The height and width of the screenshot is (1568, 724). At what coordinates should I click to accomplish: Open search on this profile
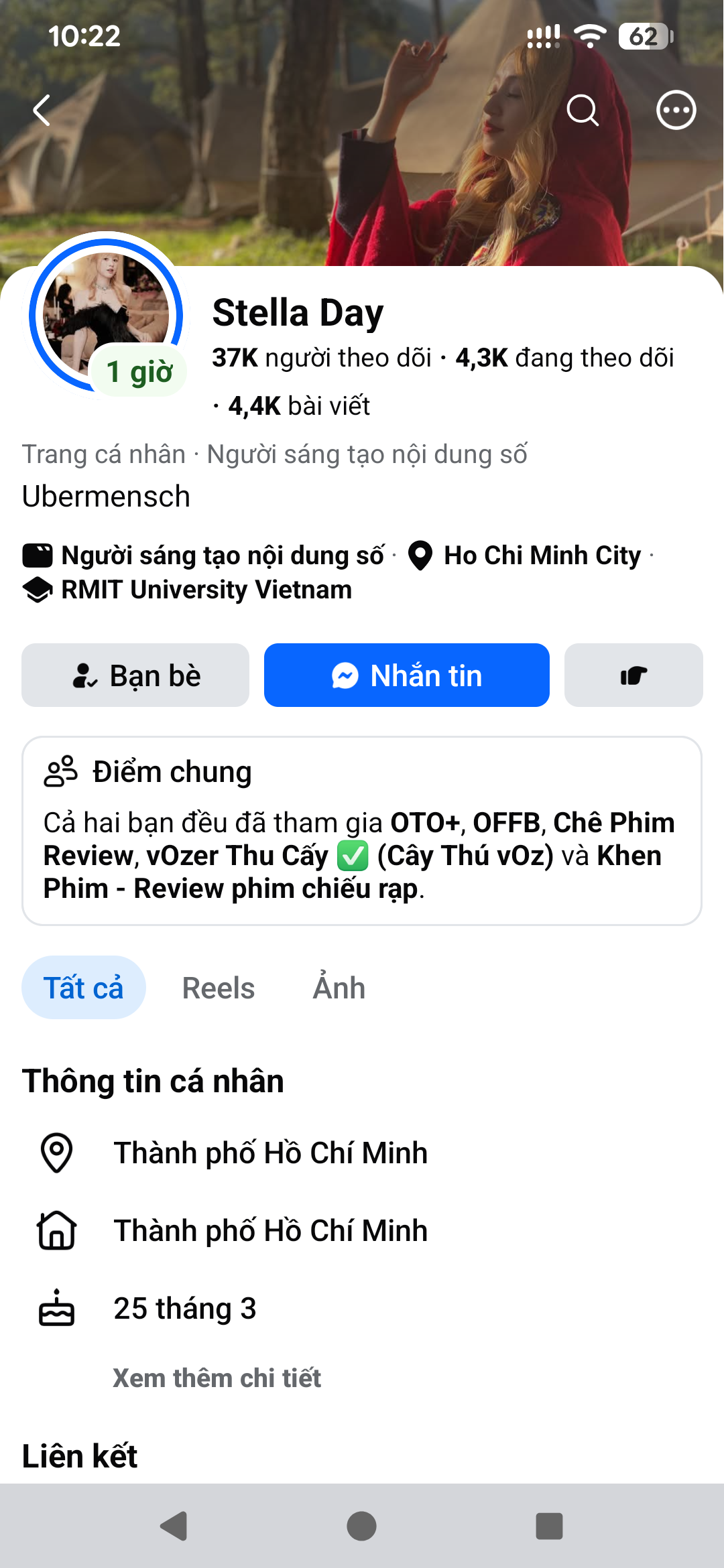pos(583,110)
